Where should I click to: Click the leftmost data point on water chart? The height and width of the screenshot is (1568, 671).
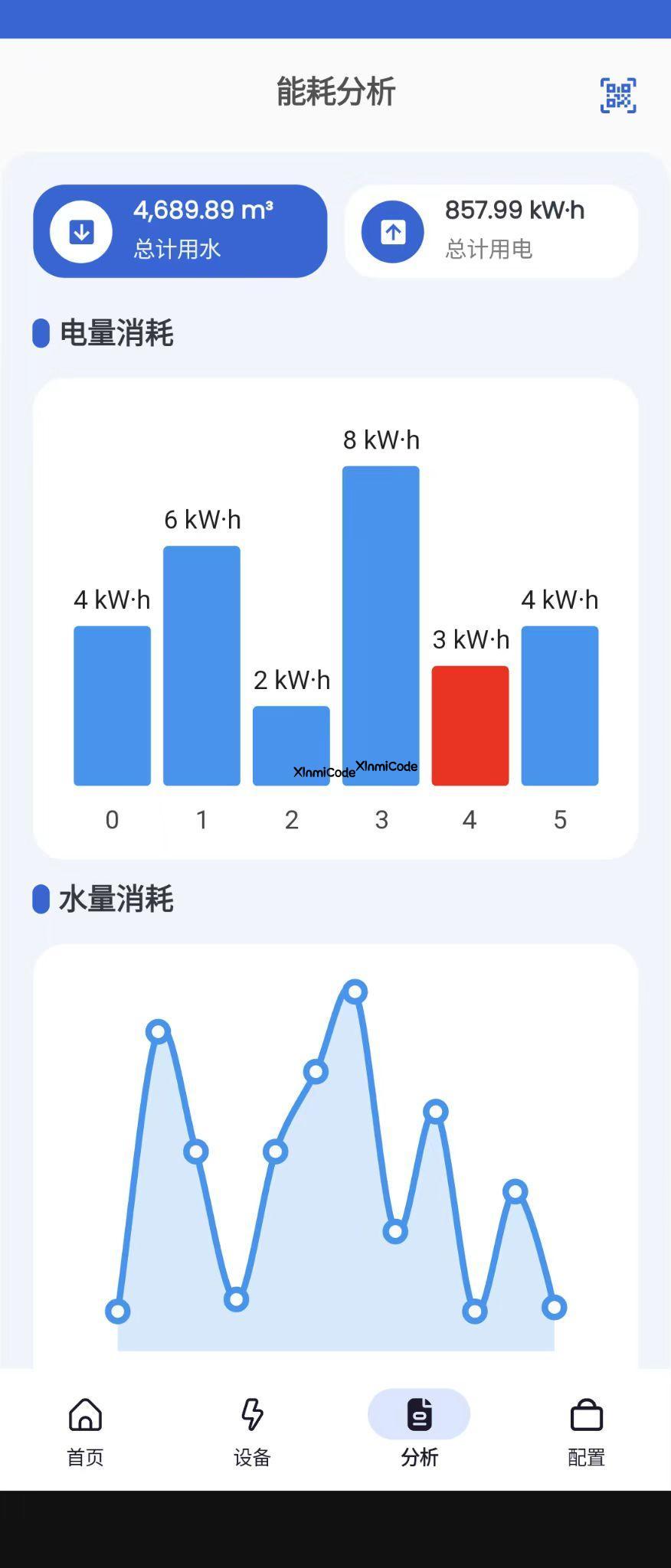[119, 1311]
